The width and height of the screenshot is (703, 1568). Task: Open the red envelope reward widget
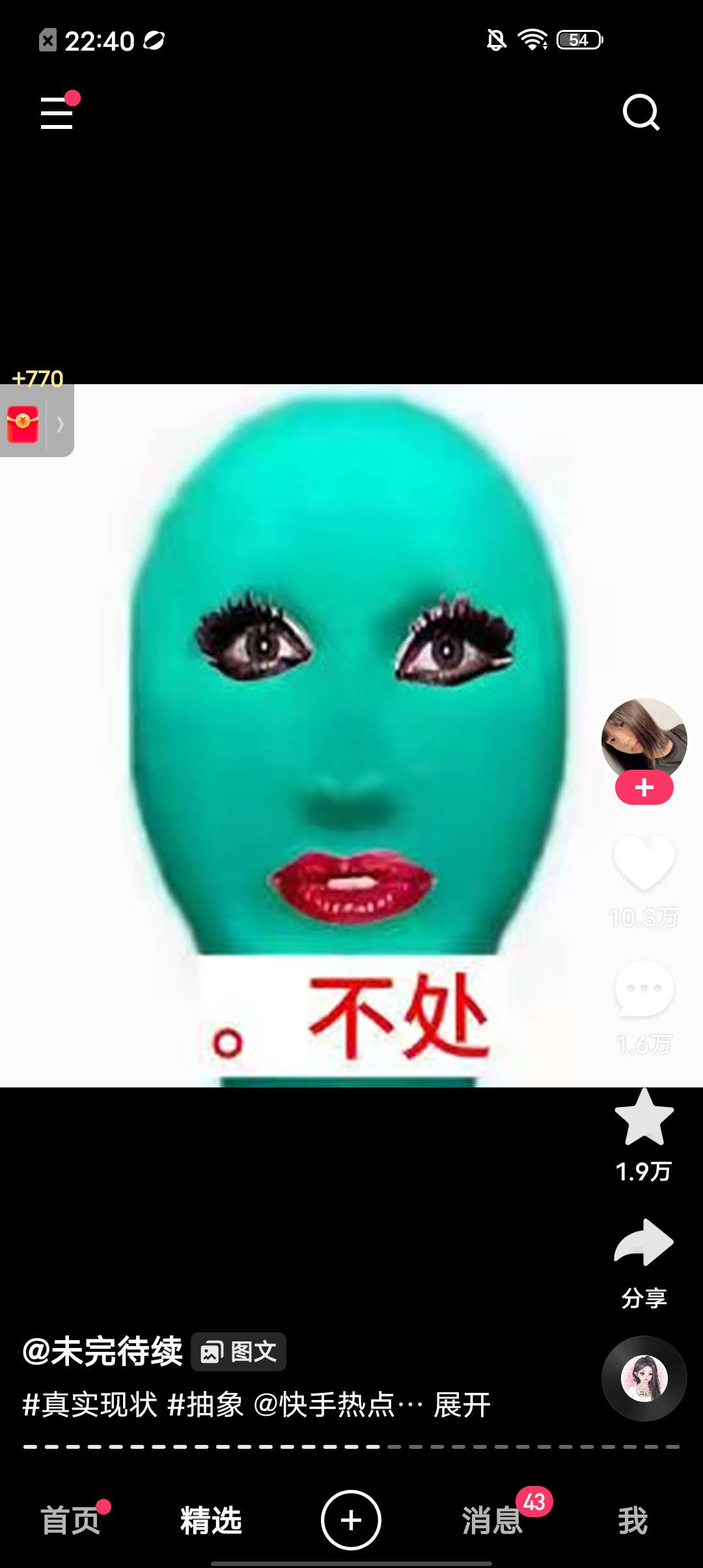[23, 424]
